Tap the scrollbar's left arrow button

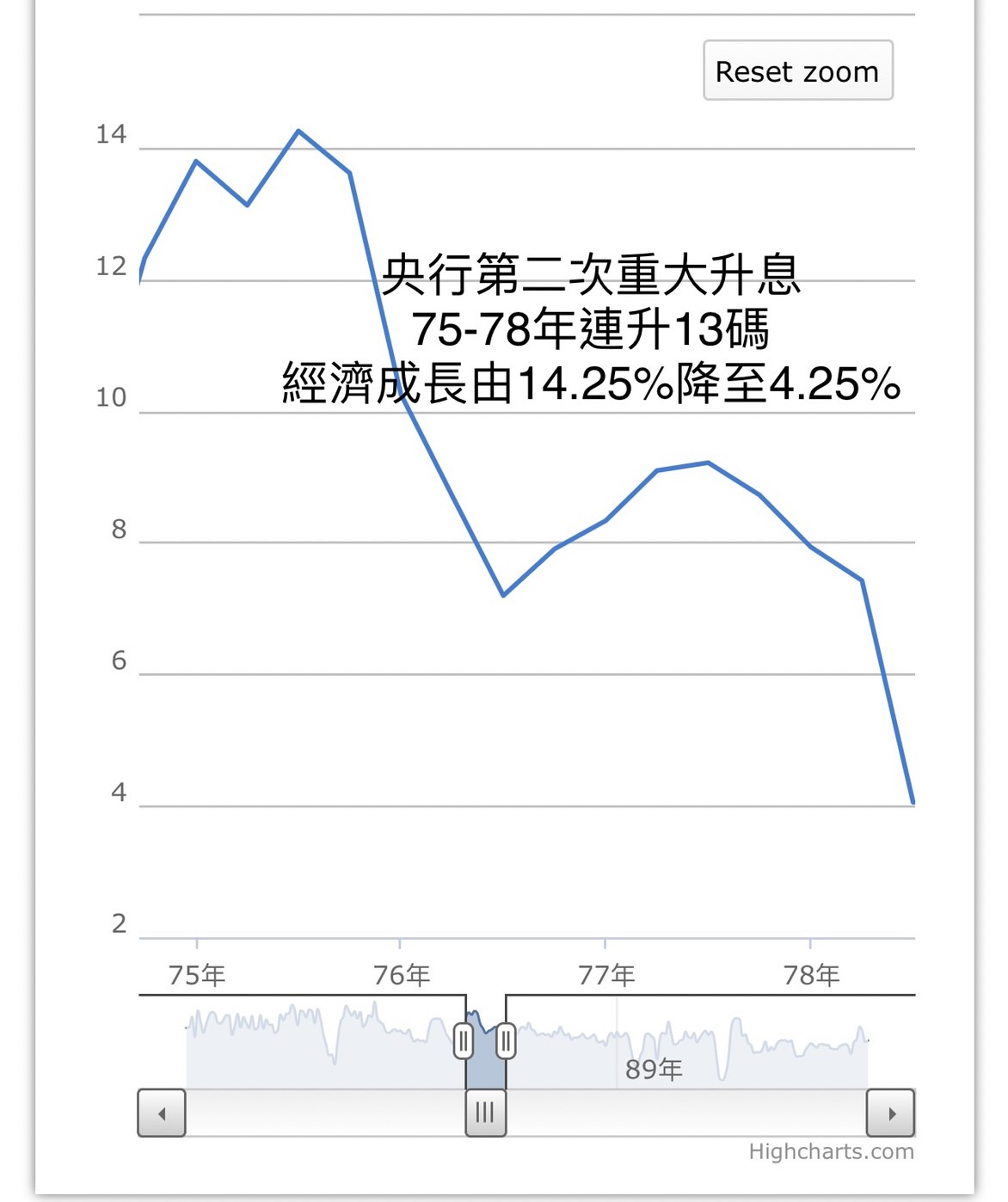[x=162, y=1113]
